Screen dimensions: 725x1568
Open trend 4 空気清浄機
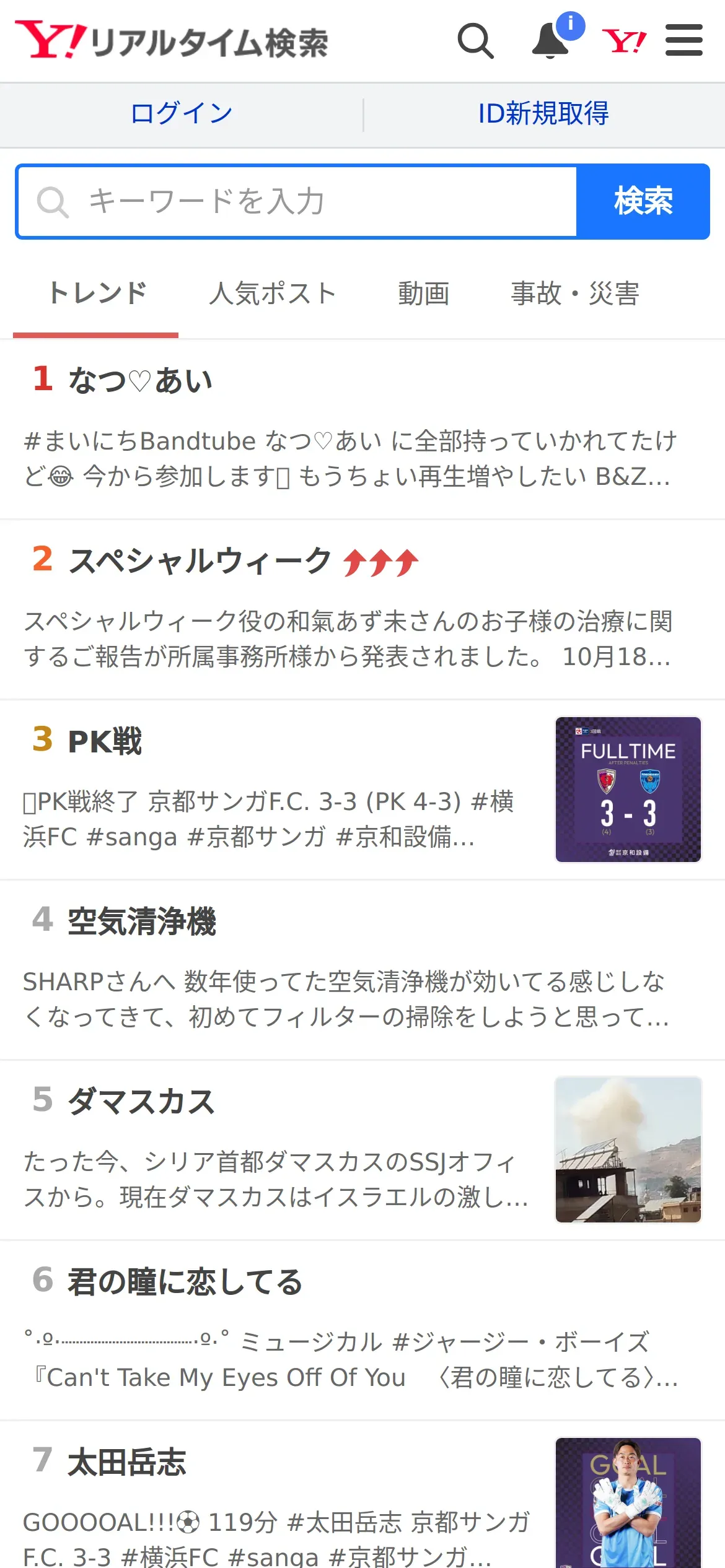coord(362,970)
